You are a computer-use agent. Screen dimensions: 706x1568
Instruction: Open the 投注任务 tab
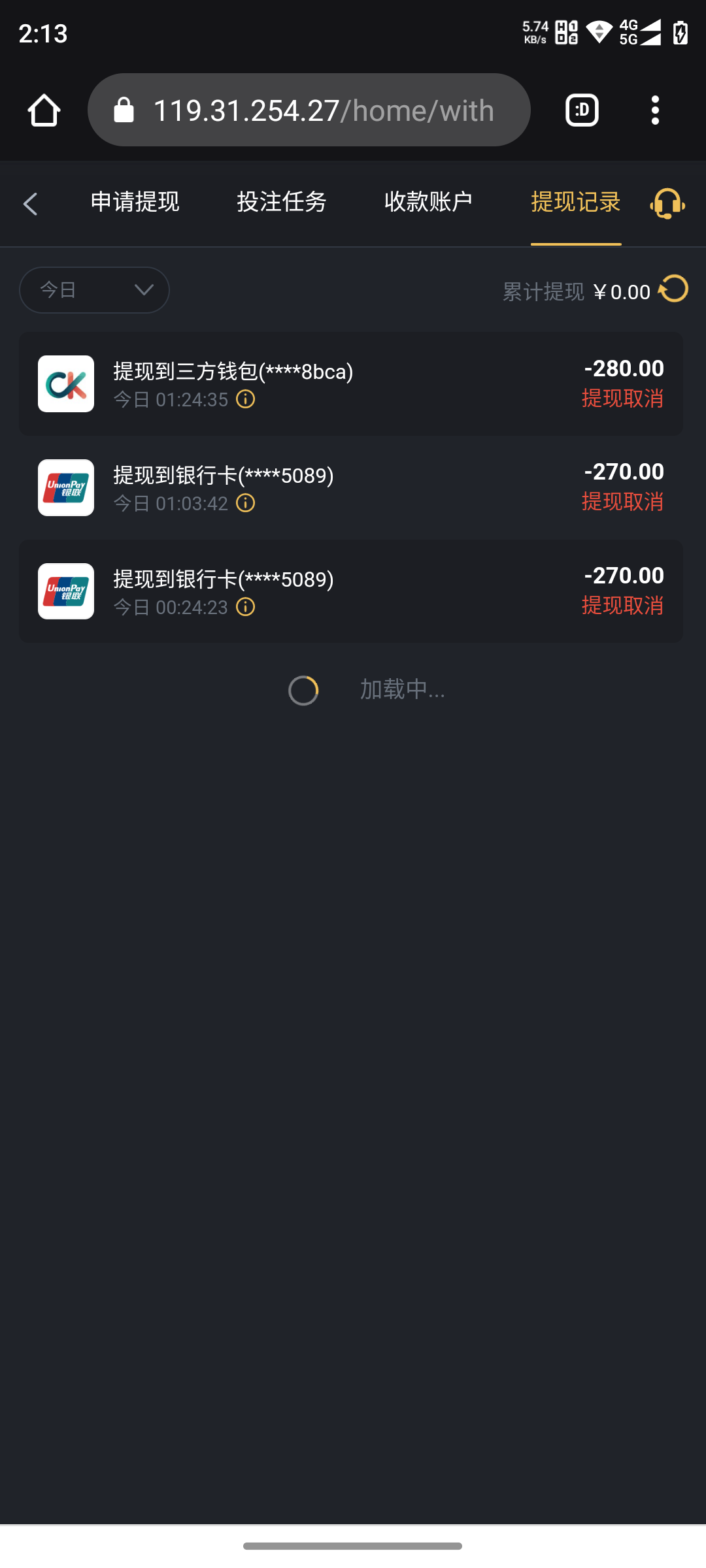pos(282,203)
